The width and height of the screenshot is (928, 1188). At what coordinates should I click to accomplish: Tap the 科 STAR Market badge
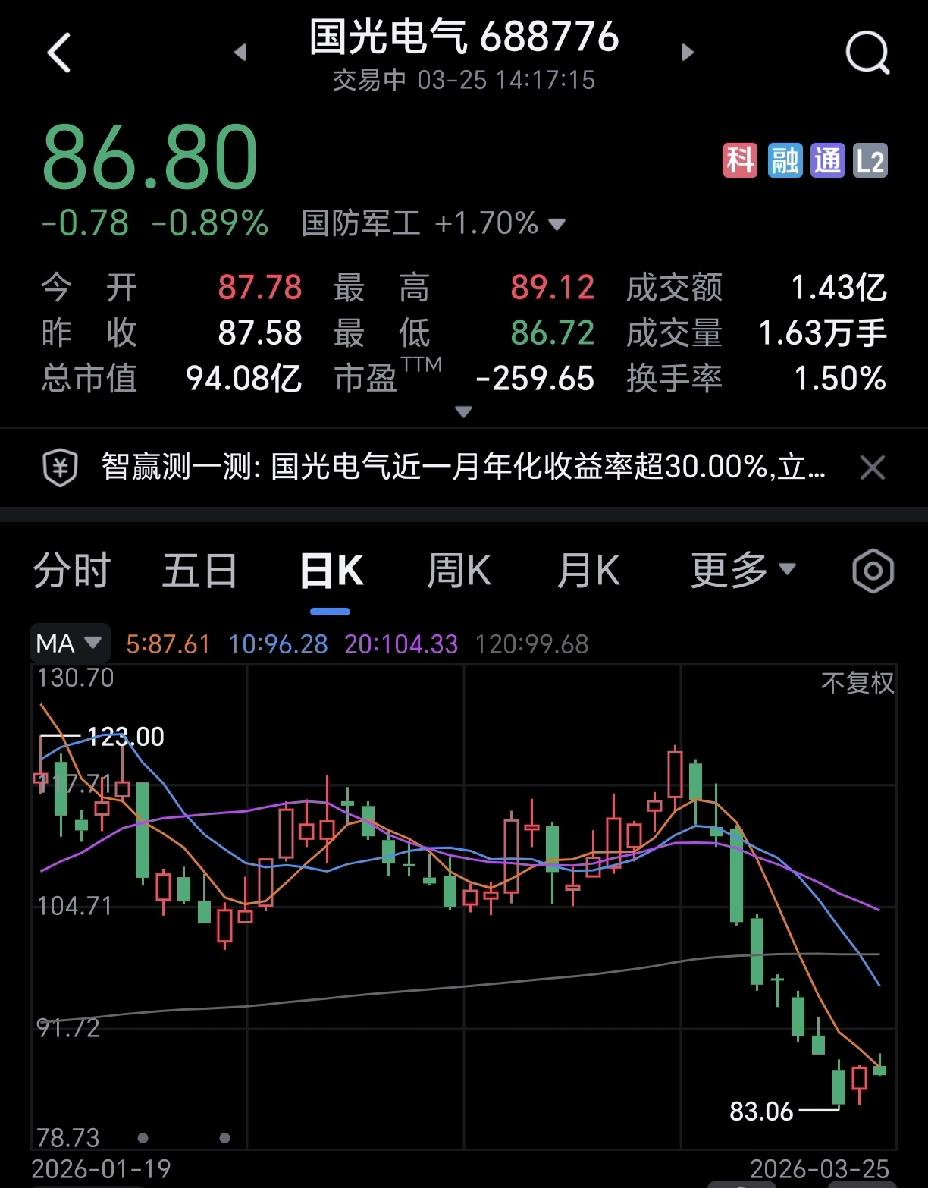[x=739, y=160]
